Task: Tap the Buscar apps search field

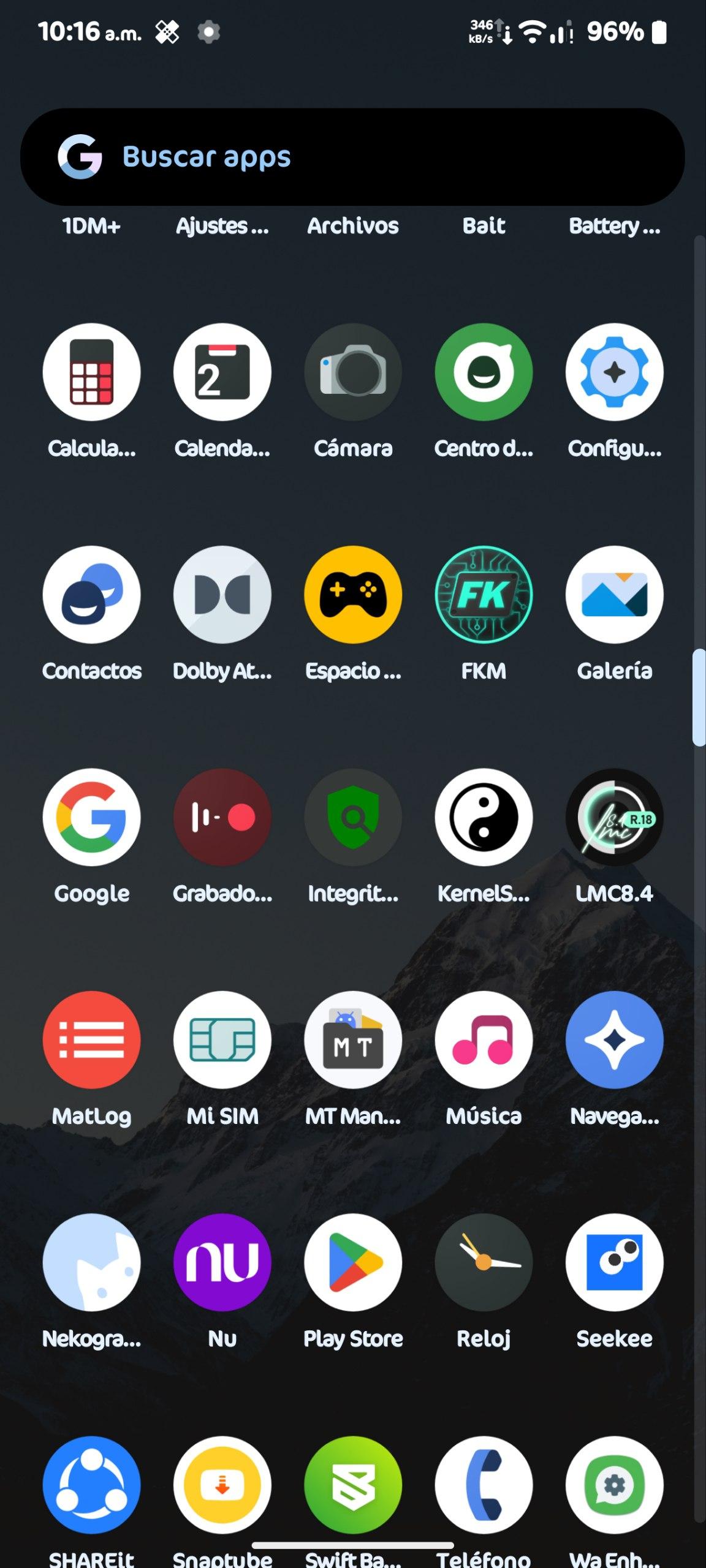Action: 352,157
